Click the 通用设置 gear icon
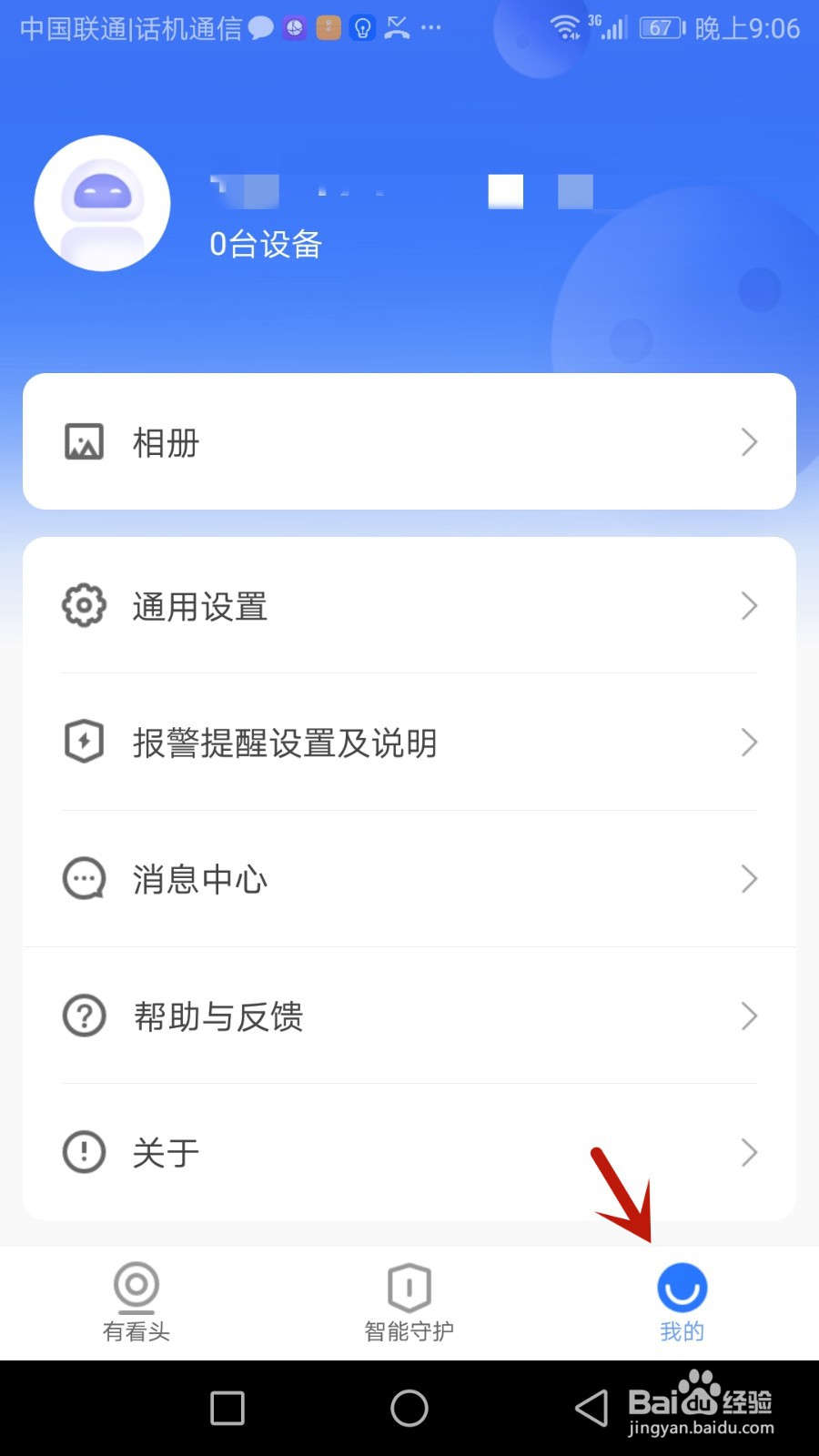Screen dimensions: 819x1456 click(84, 605)
